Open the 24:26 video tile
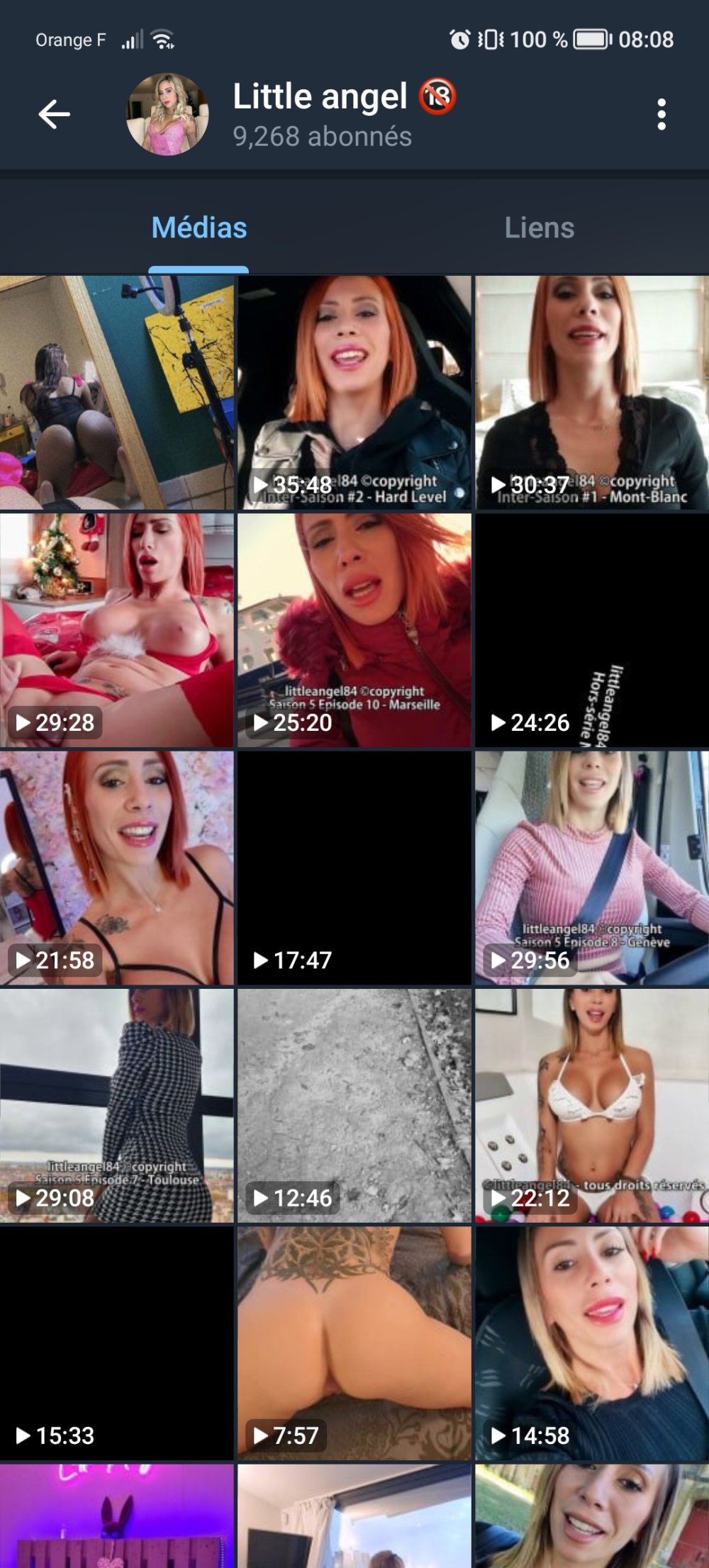Image resolution: width=709 pixels, height=1568 pixels. (x=591, y=629)
